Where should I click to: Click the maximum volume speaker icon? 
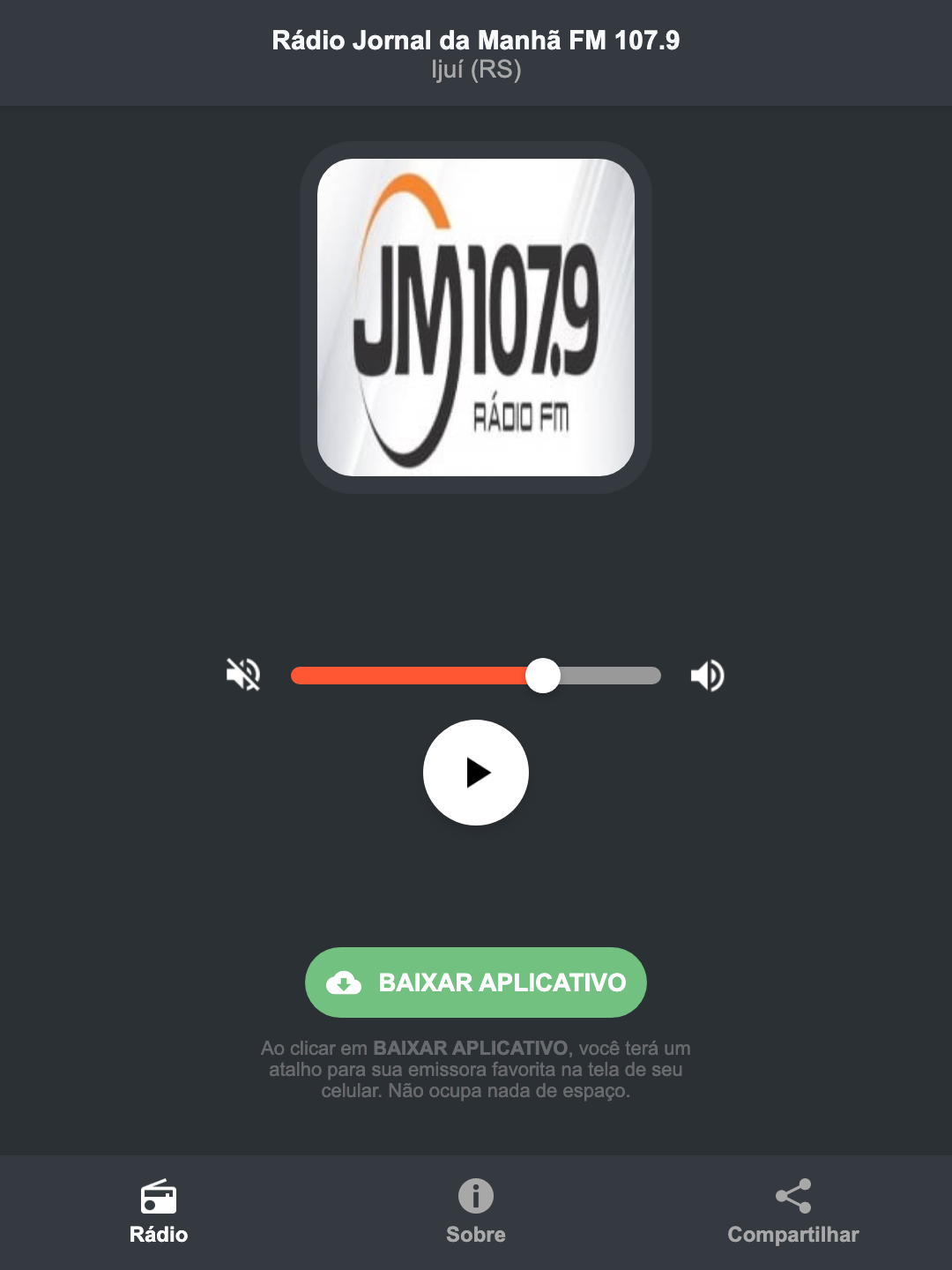707,675
